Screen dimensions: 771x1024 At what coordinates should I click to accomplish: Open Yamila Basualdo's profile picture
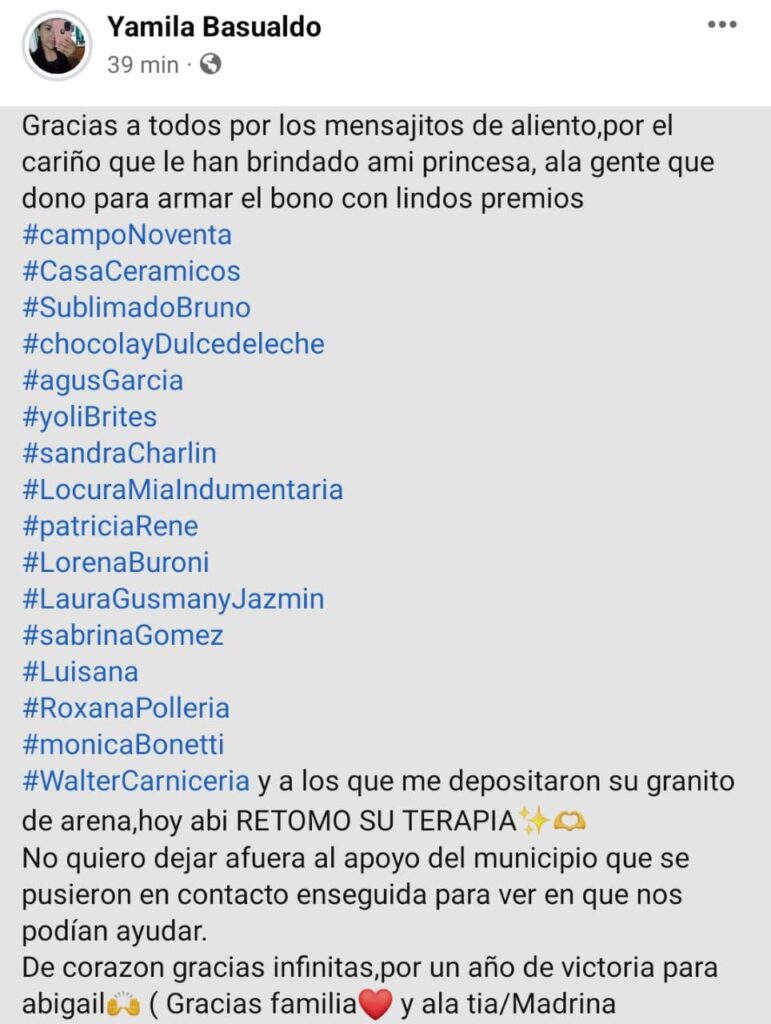coord(55,45)
